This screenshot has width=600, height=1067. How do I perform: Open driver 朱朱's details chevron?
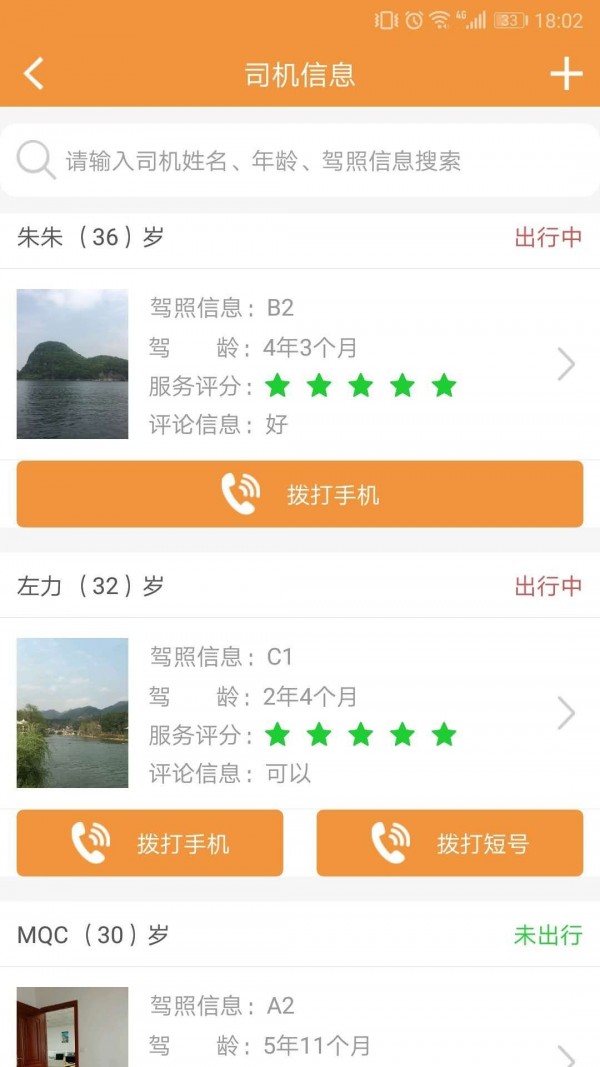(x=566, y=365)
